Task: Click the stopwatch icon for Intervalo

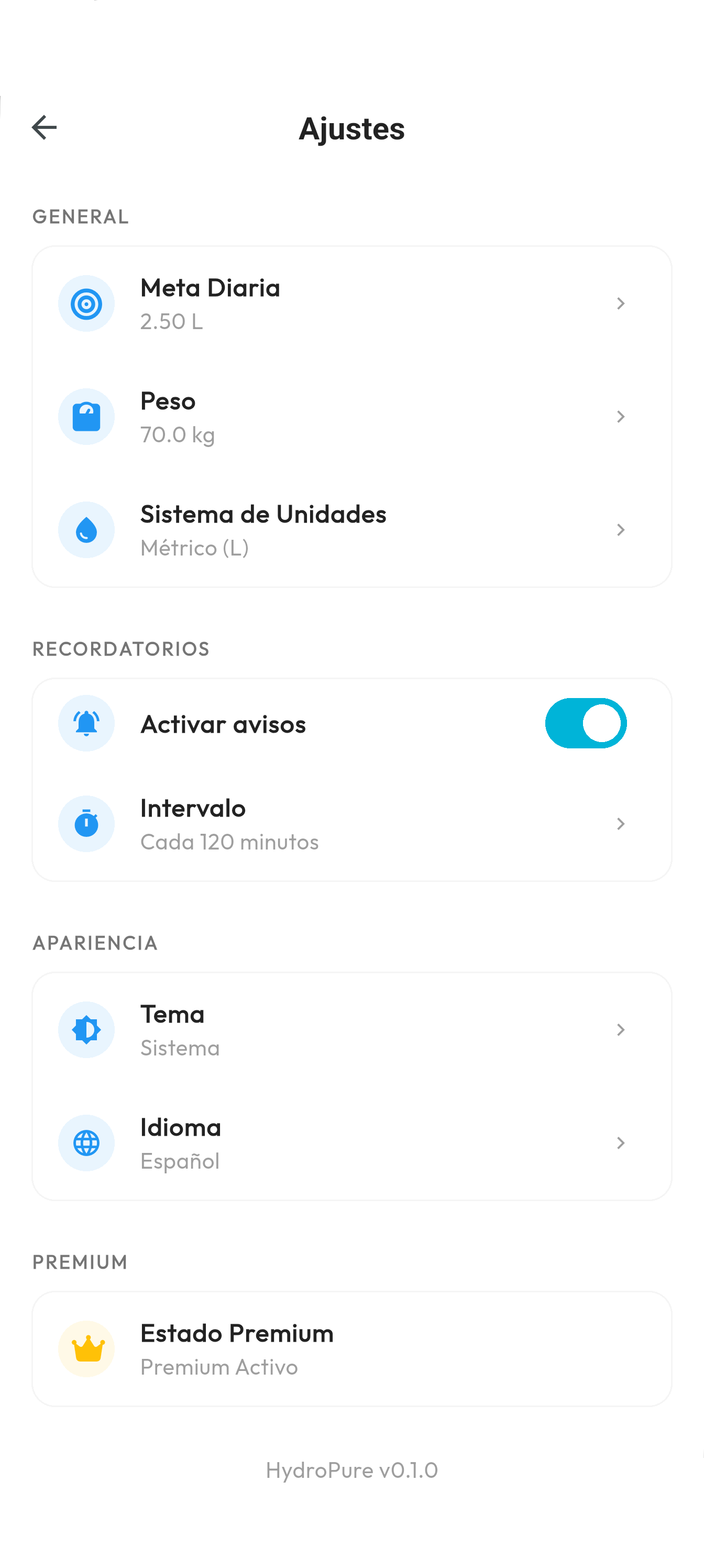Action: click(86, 823)
